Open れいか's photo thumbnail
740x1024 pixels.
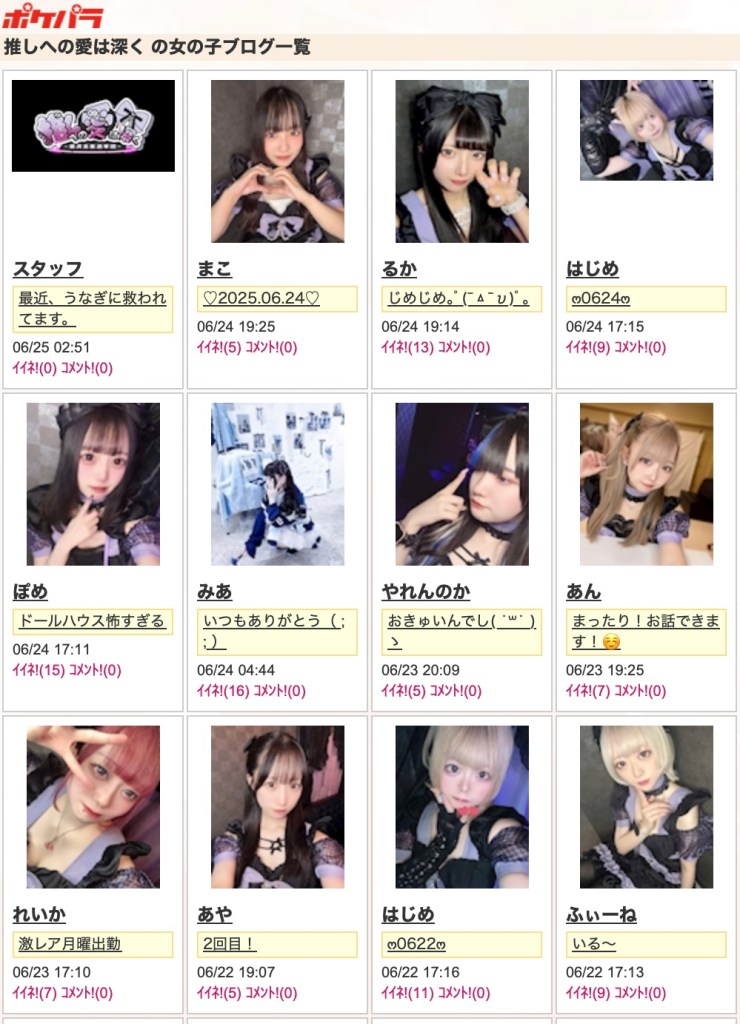point(93,806)
